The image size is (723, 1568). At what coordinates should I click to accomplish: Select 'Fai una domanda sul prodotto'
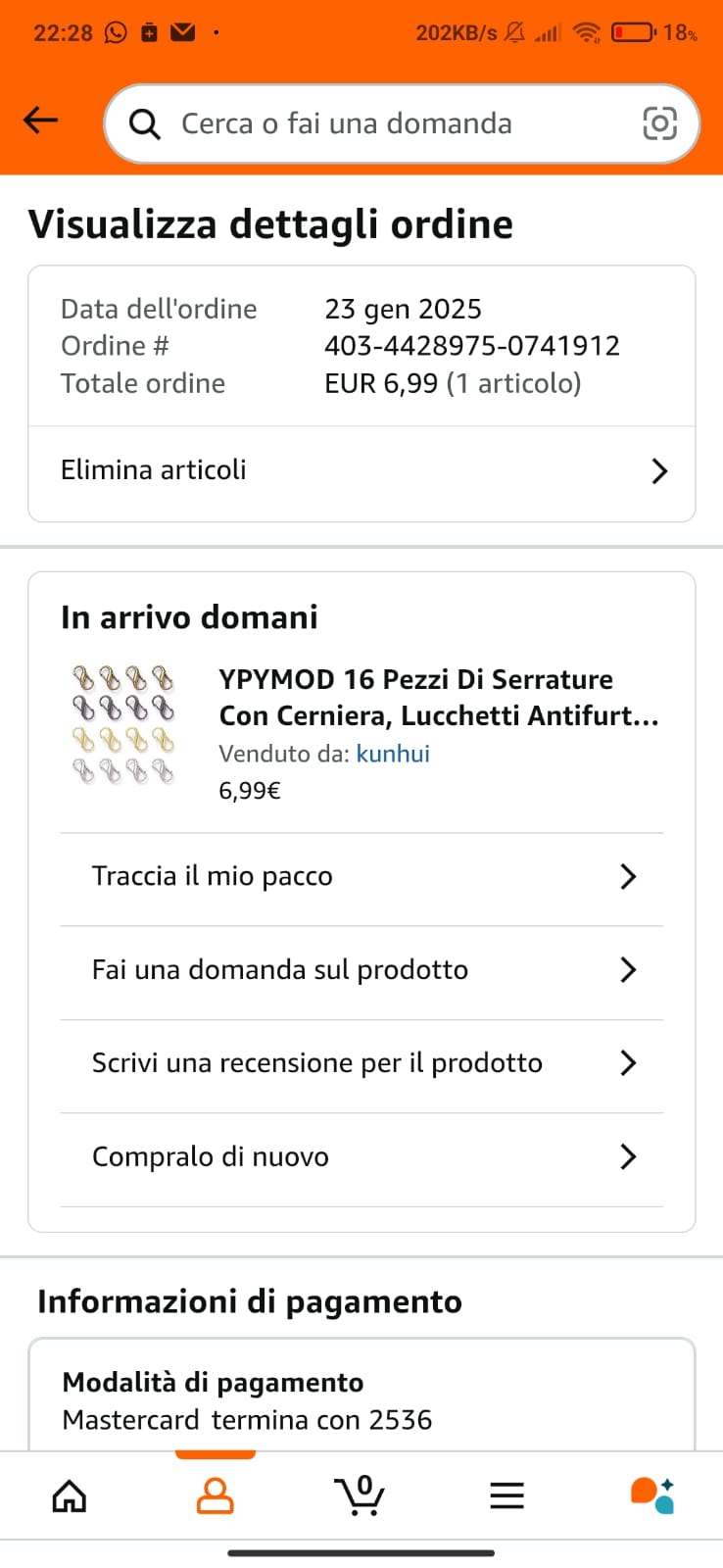[x=361, y=970]
